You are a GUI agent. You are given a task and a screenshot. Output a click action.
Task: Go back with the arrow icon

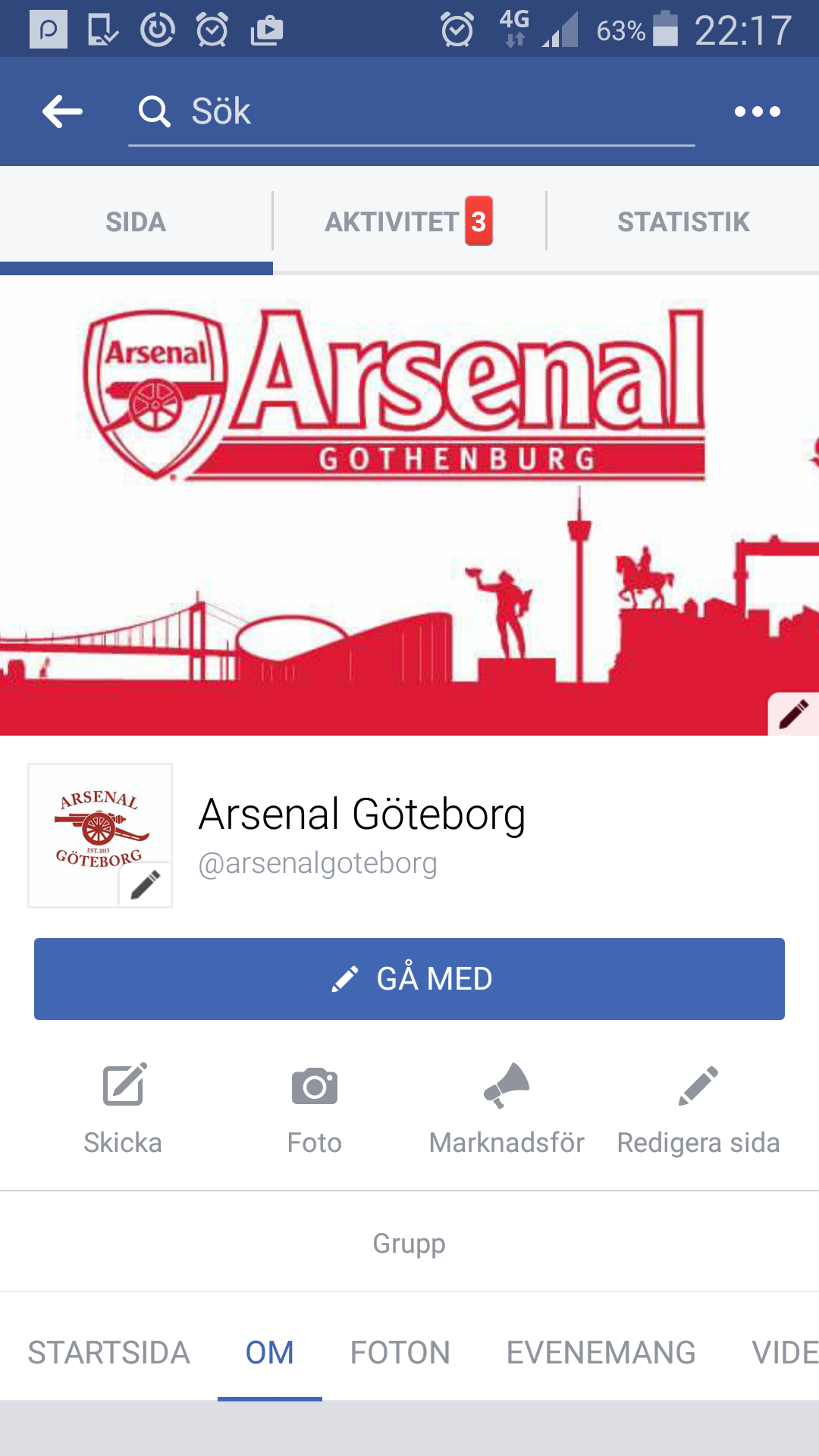(x=62, y=111)
